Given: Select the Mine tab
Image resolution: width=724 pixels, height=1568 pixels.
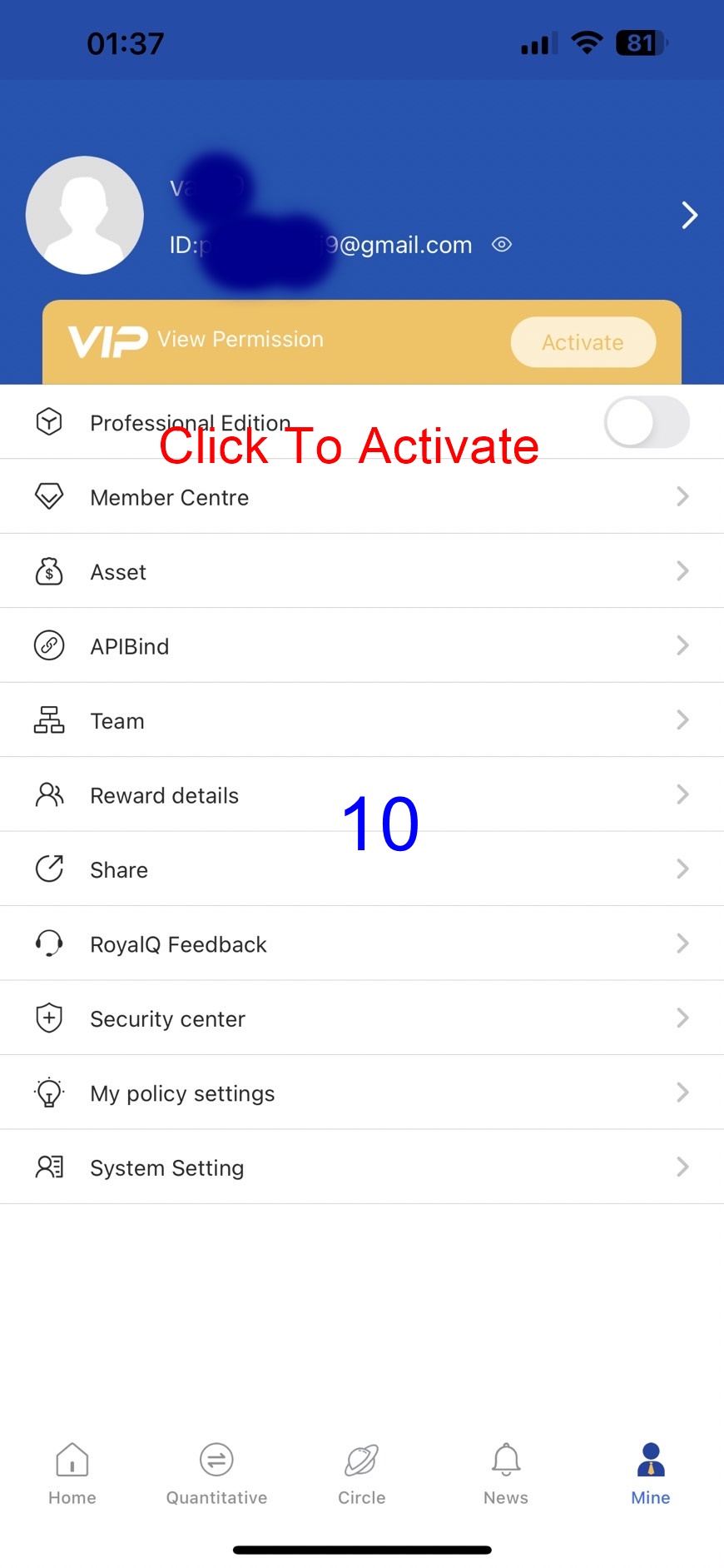Looking at the screenshot, I should pyautogui.click(x=651, y=1474).
